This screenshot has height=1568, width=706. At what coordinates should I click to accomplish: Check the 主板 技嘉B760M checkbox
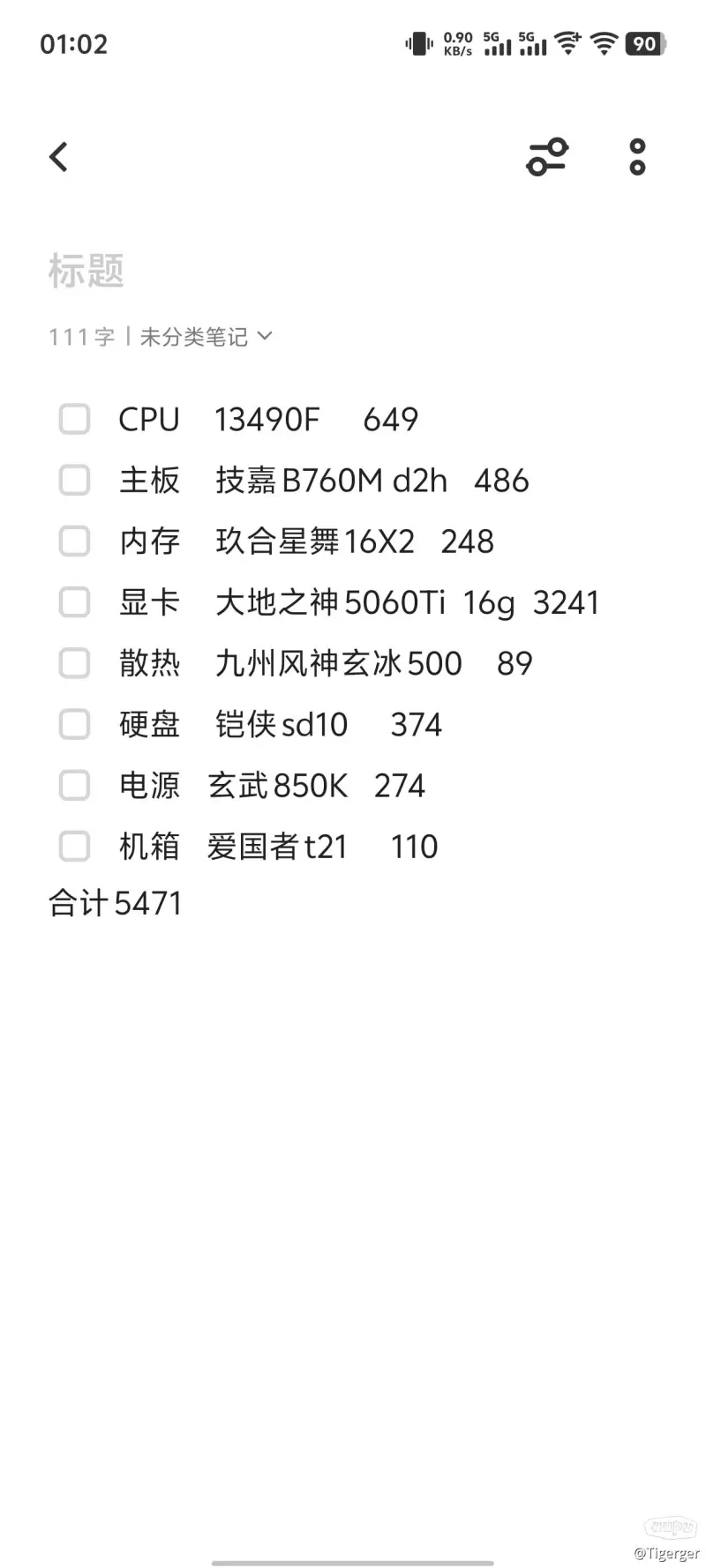[74, 480]
